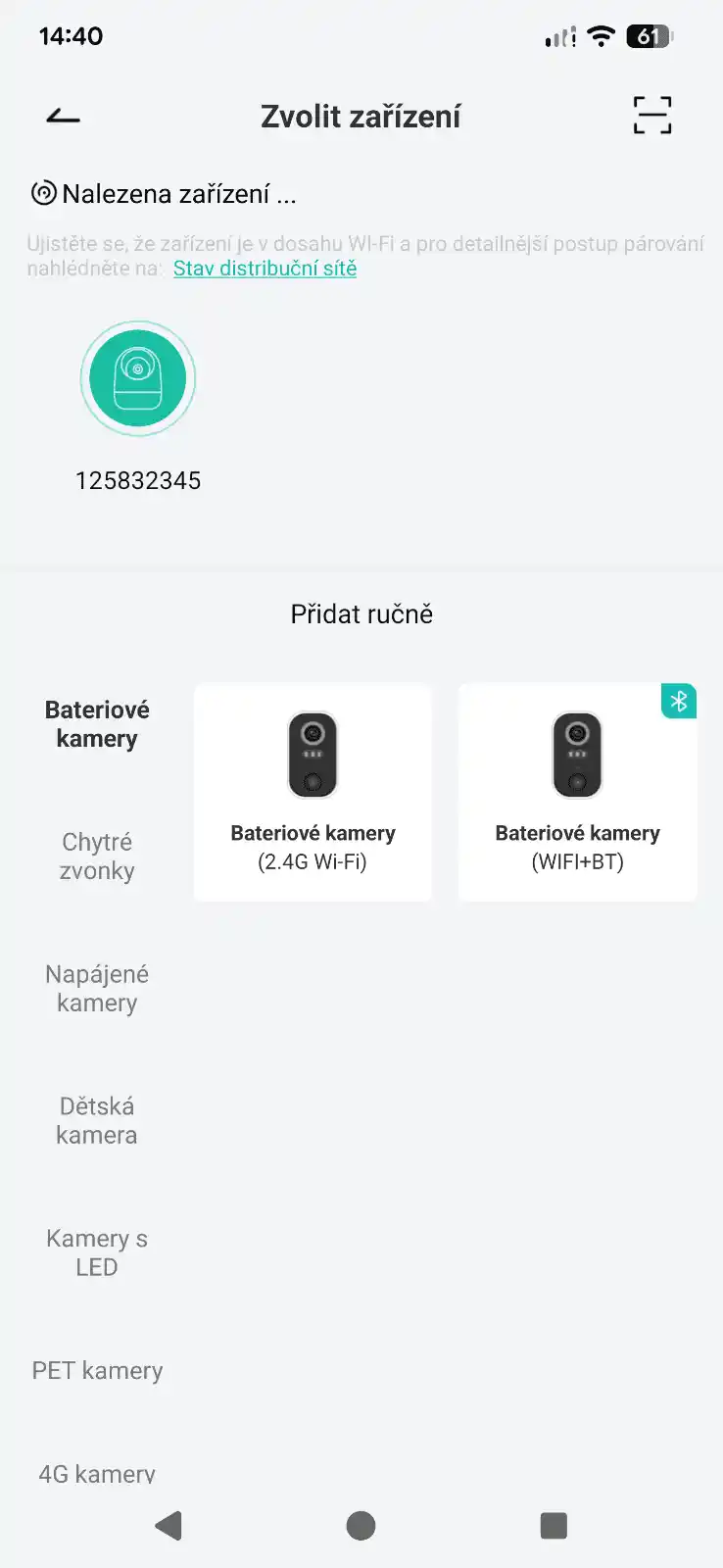Switch to Napájené kamery category
The image size is (723, 1568).
point(97,989)
